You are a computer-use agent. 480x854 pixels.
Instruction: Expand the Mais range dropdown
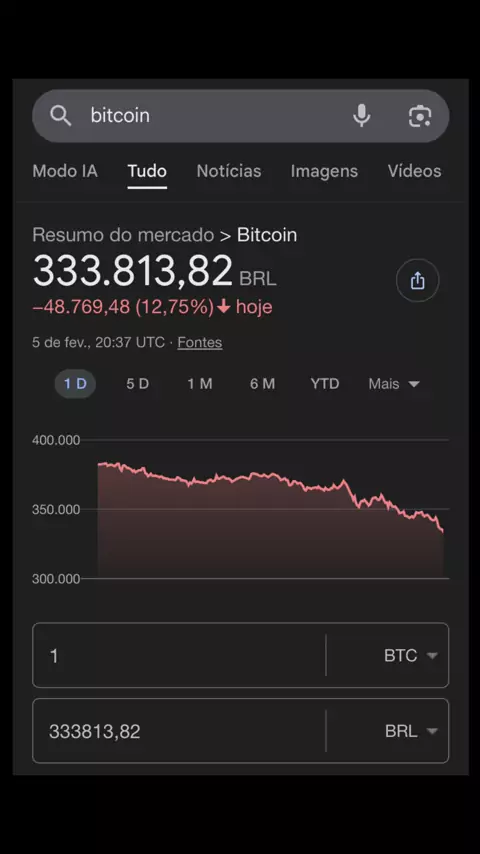(394, 384)
